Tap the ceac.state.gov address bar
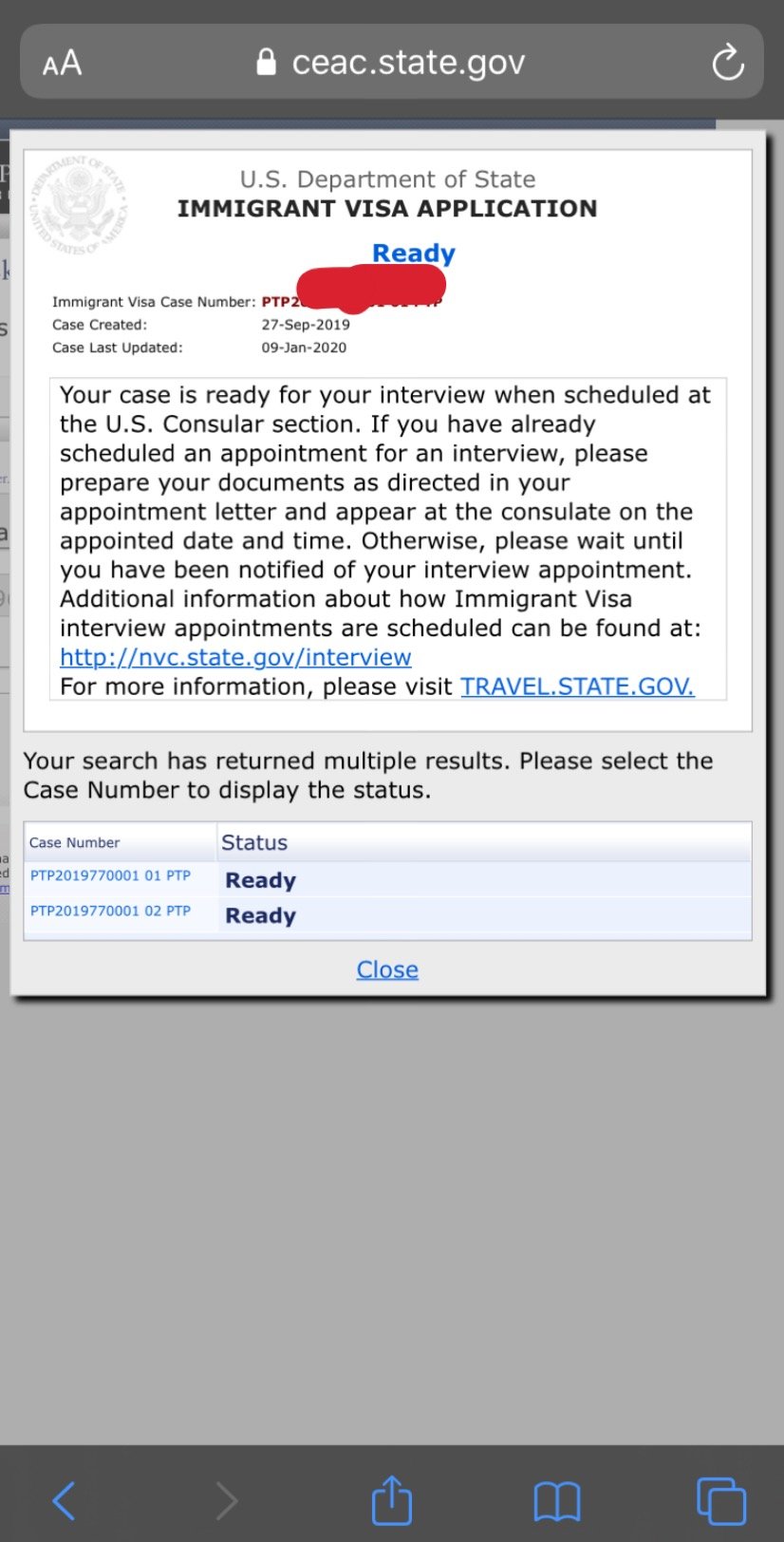Image resolution: width=784 pixels, height=1542 pixels. pyautogui.click(x=391, y=63)
